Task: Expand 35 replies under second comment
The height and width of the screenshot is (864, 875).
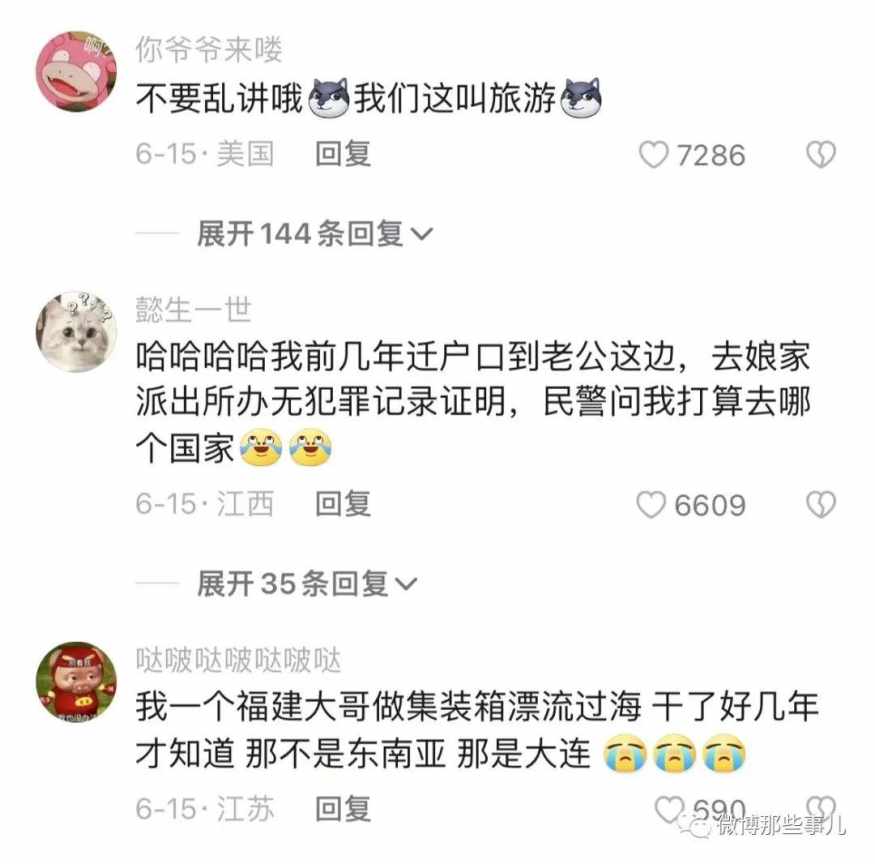Action: point(307,584)
